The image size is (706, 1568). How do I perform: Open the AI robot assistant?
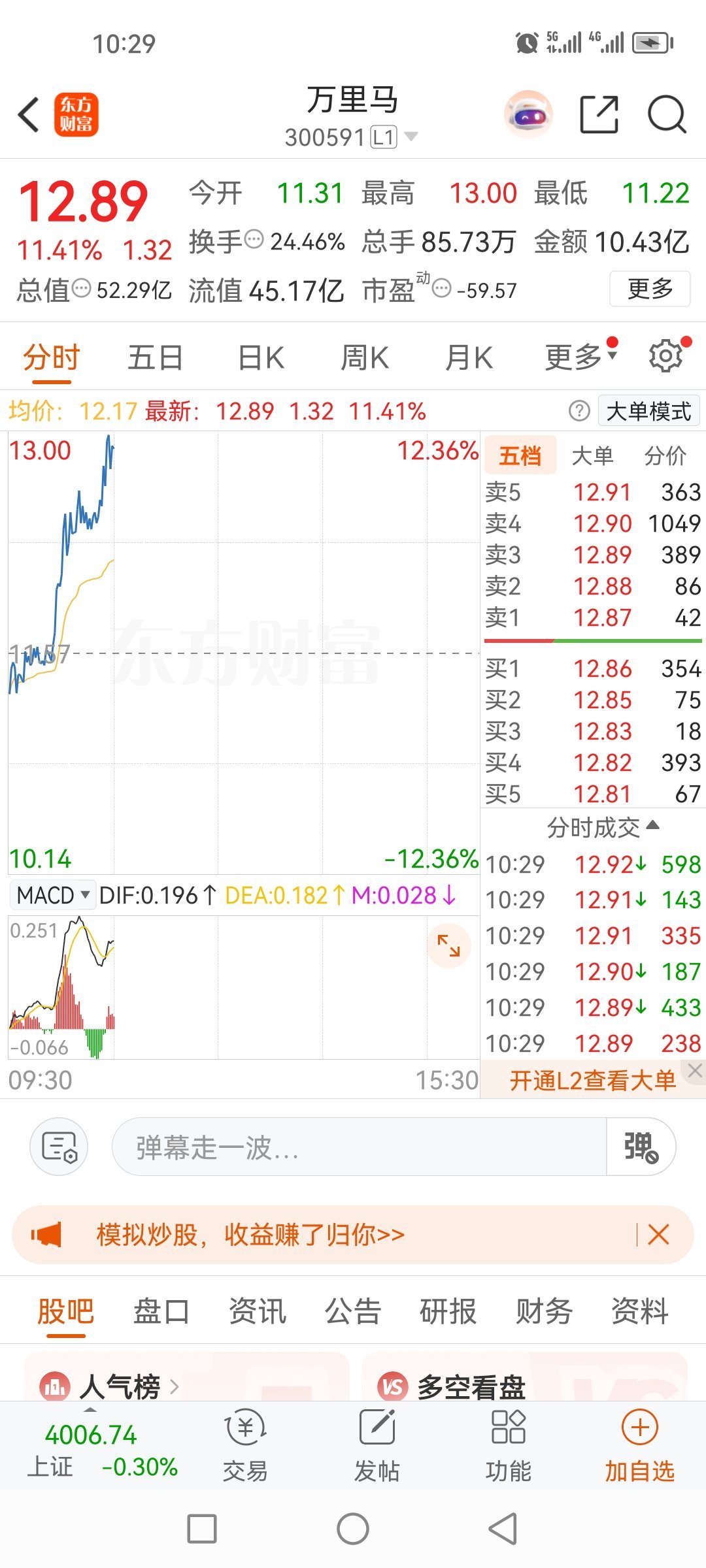click(528, 114)
